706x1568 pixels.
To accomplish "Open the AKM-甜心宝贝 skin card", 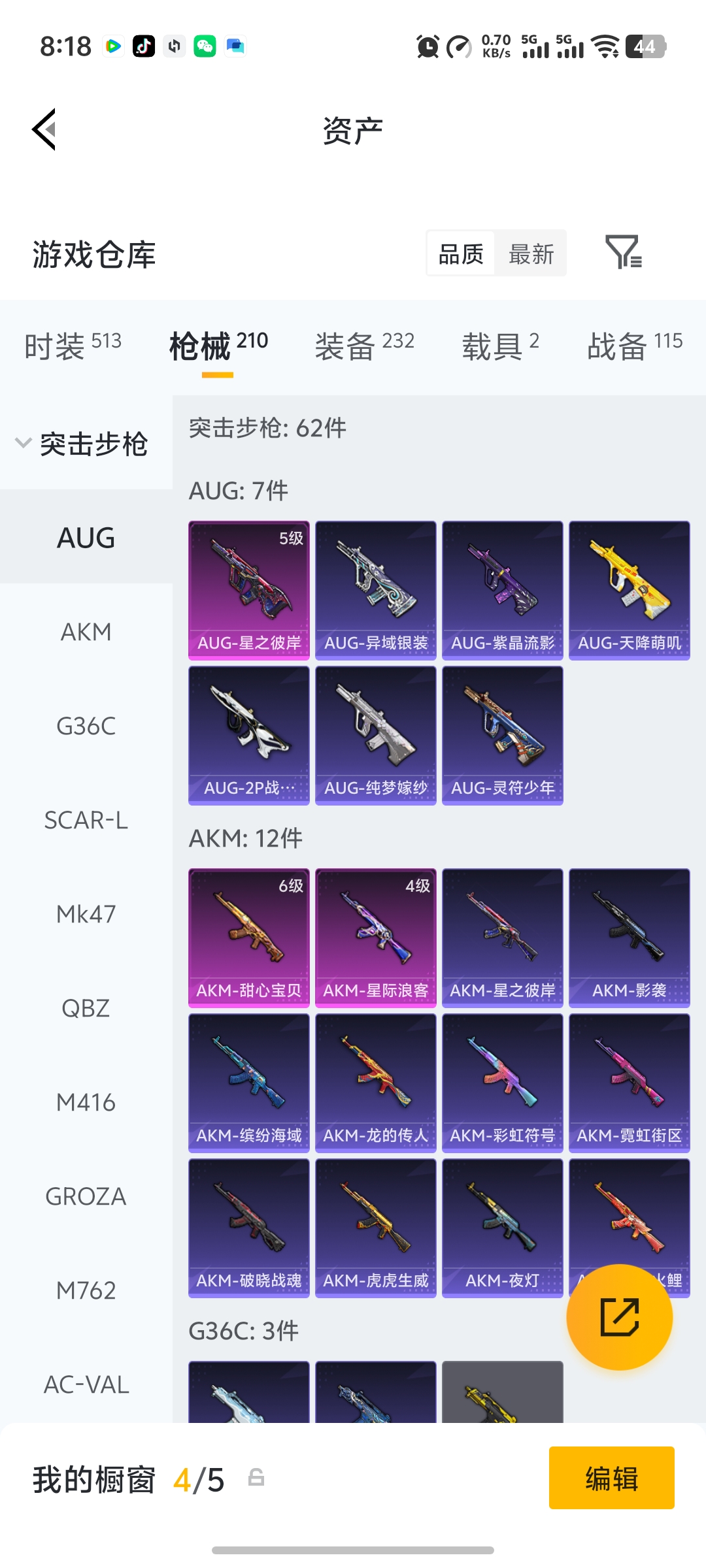I will (249, 938).
